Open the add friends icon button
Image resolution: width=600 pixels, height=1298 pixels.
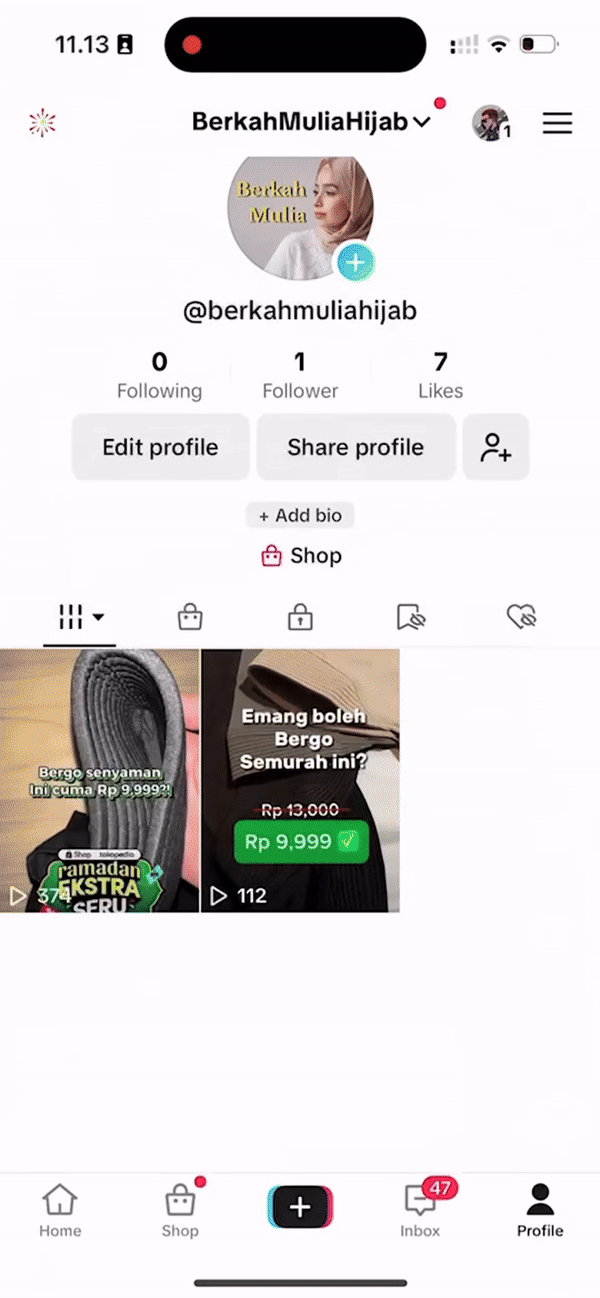point(495,447)
